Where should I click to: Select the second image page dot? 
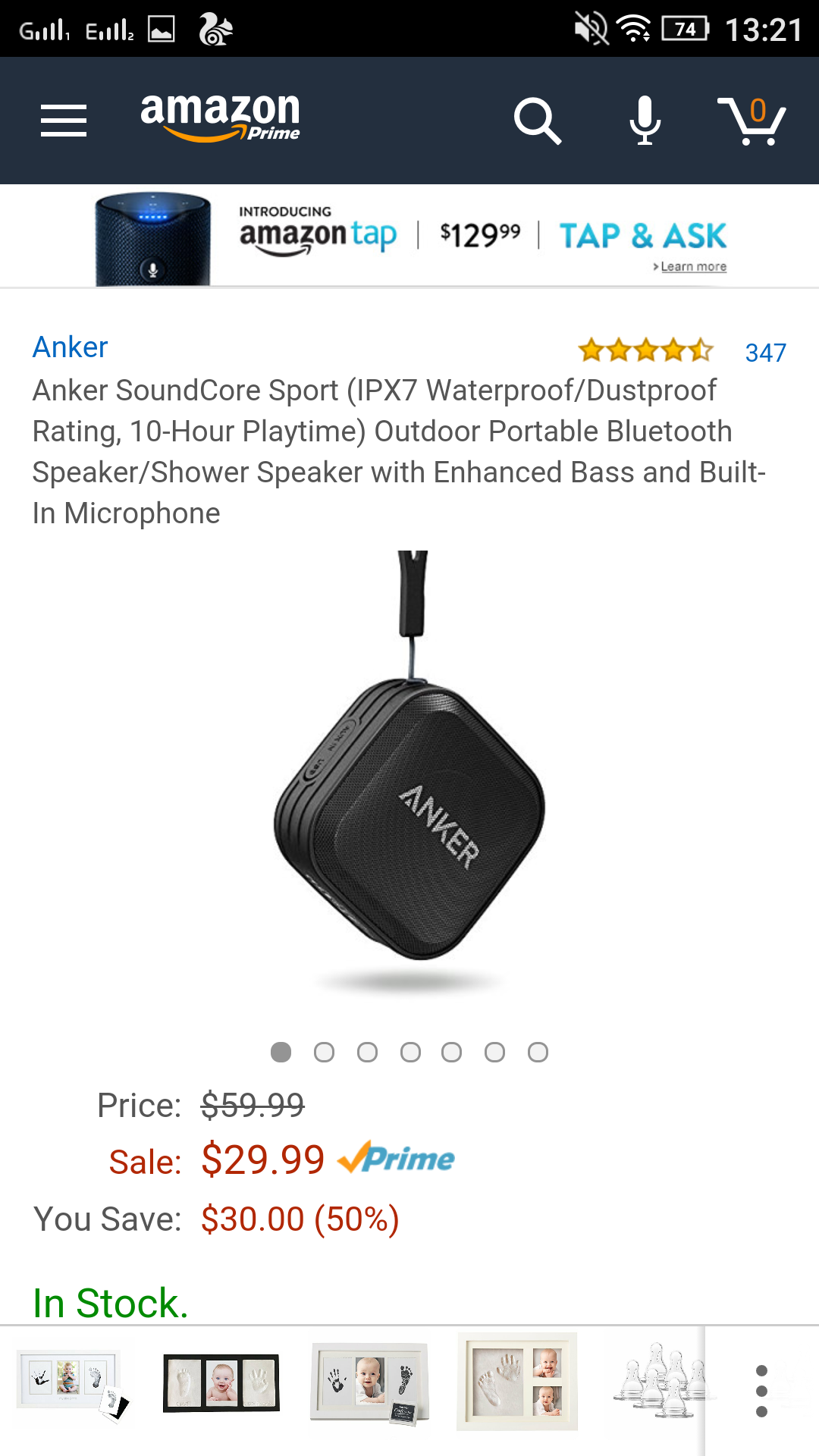(324, 1053)
